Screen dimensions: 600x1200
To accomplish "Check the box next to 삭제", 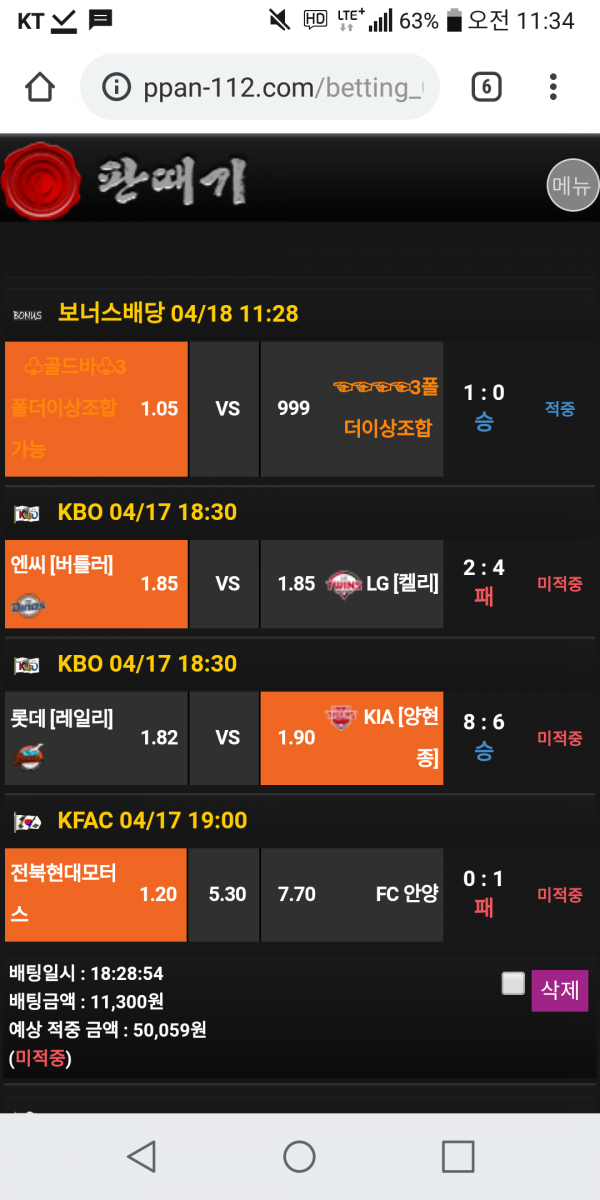I will click(x=513, y=984).
